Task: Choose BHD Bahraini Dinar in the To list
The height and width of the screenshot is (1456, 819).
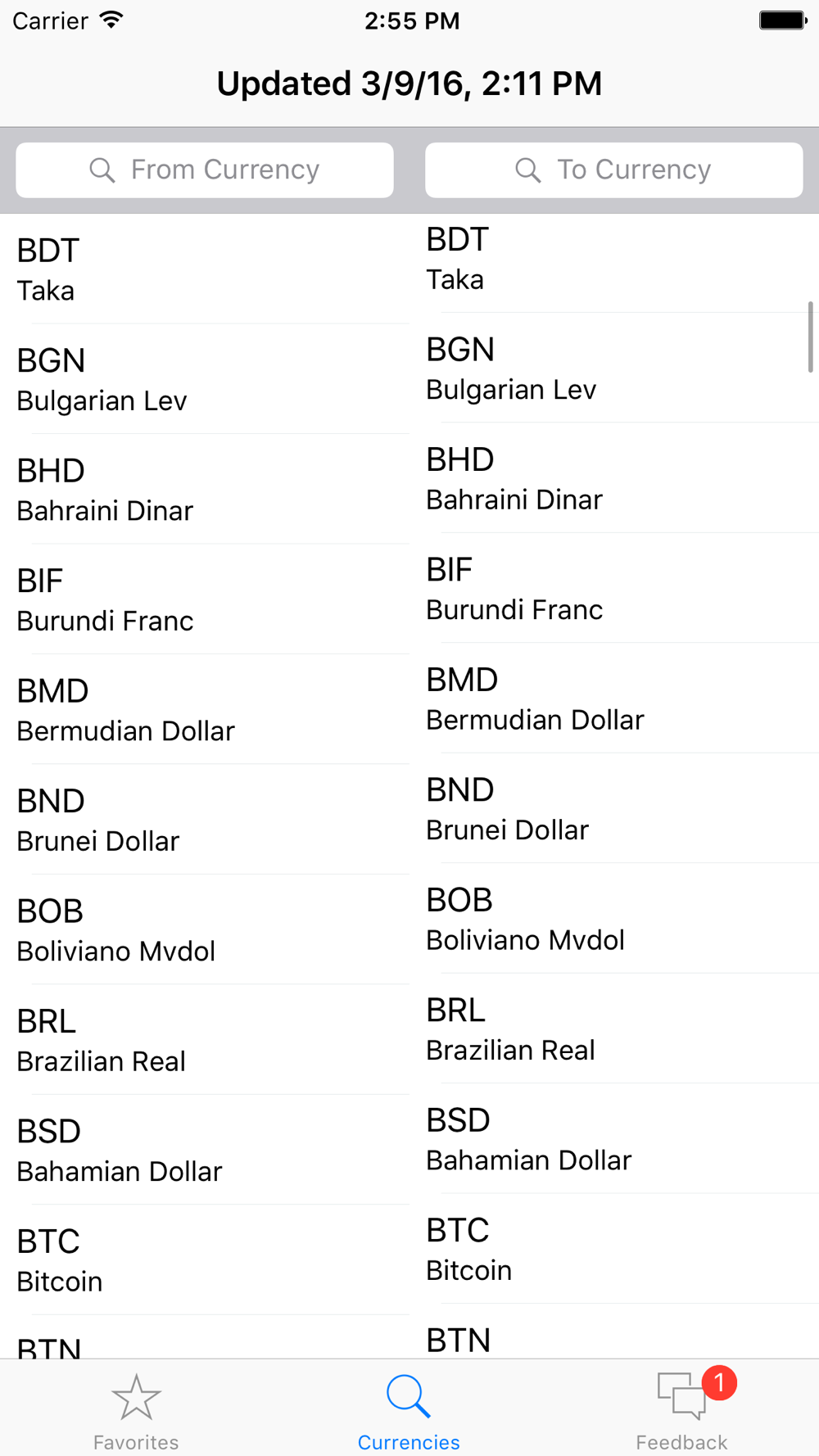Action: click(x=614, y=479)
